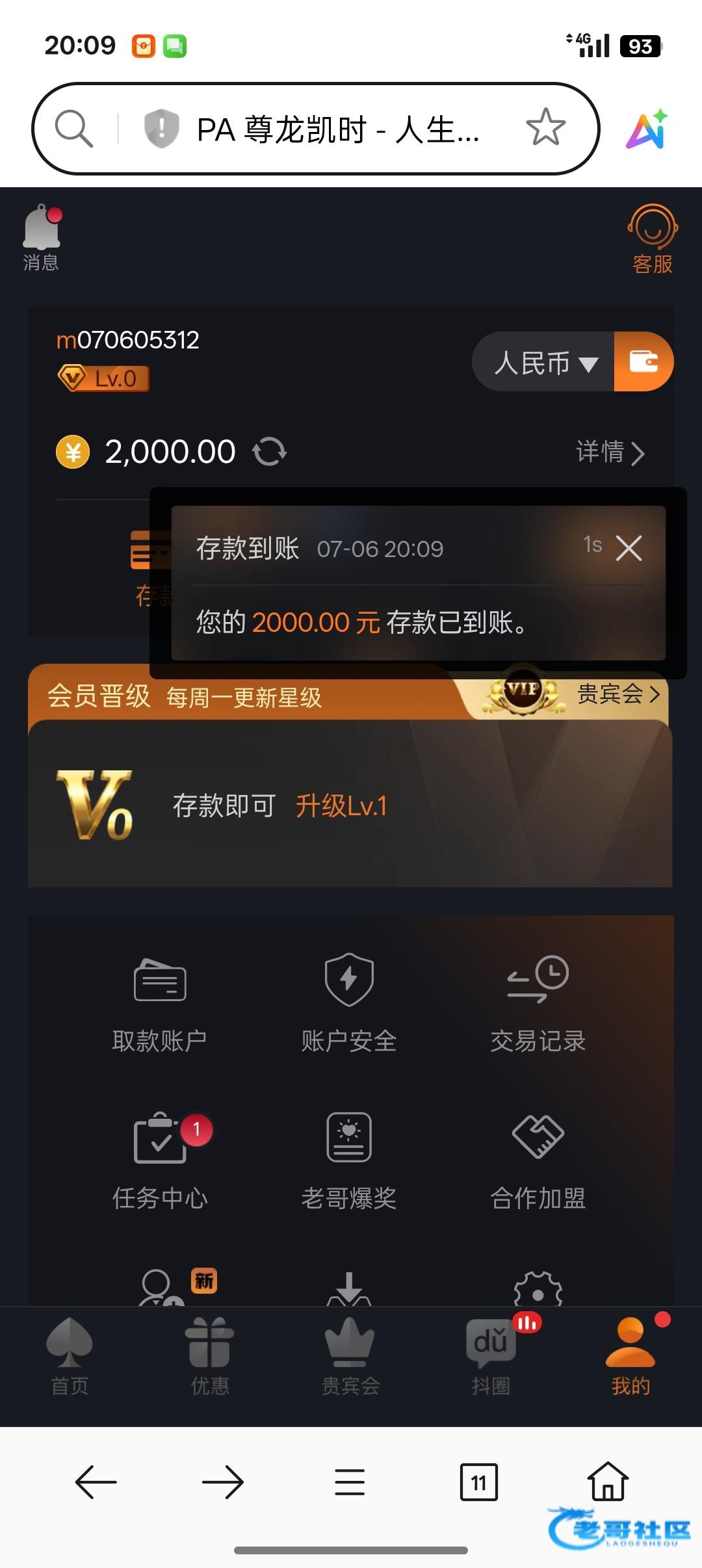The height and width of the screenshot is (1568, 702).
Task: Go back with the browser back arrow
Action: (x=96, y=1482)
